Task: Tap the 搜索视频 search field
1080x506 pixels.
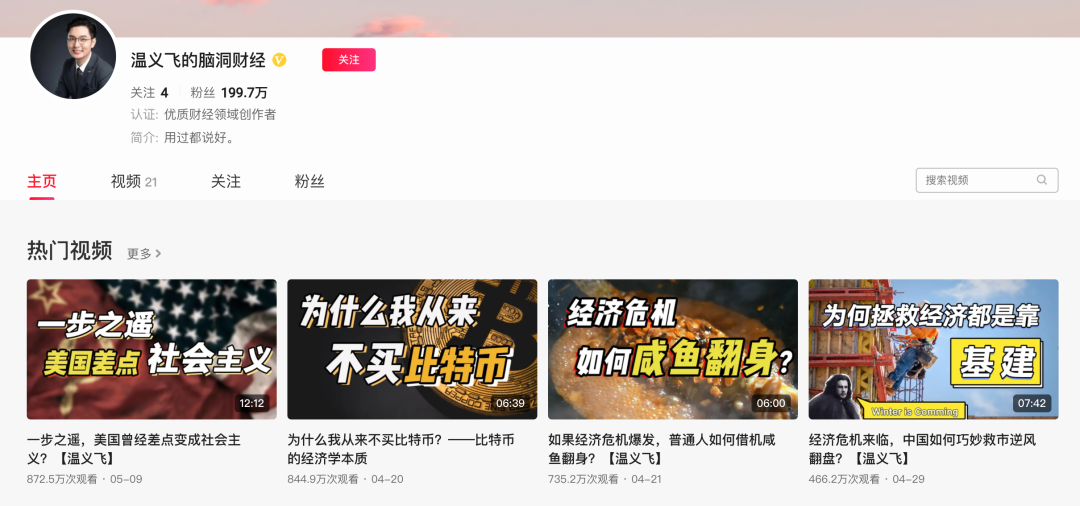Action: point(975,180)
